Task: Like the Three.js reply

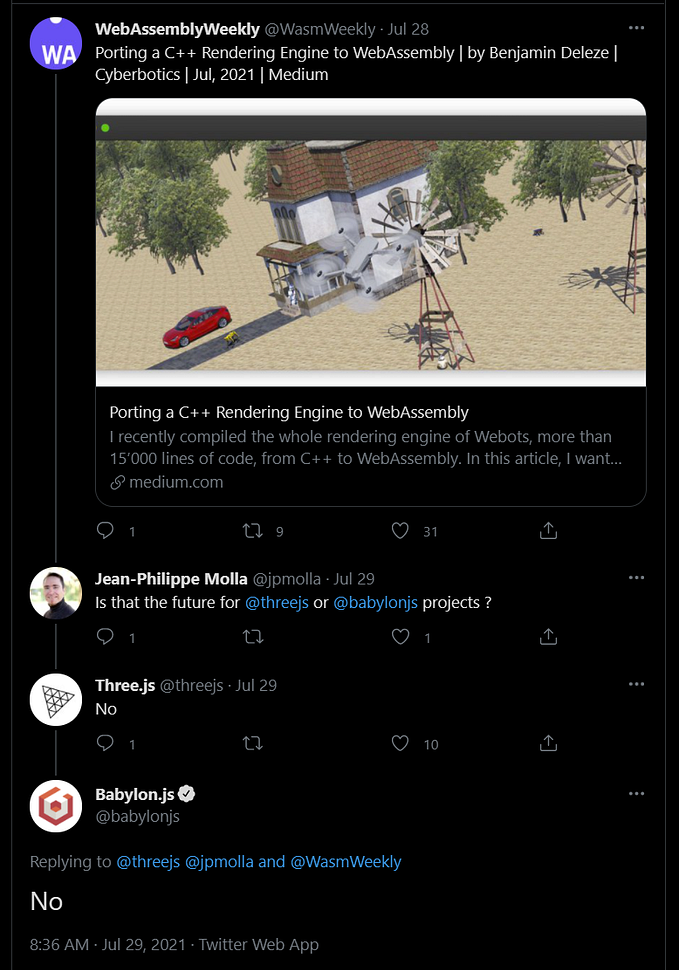Action: (400, 743)
